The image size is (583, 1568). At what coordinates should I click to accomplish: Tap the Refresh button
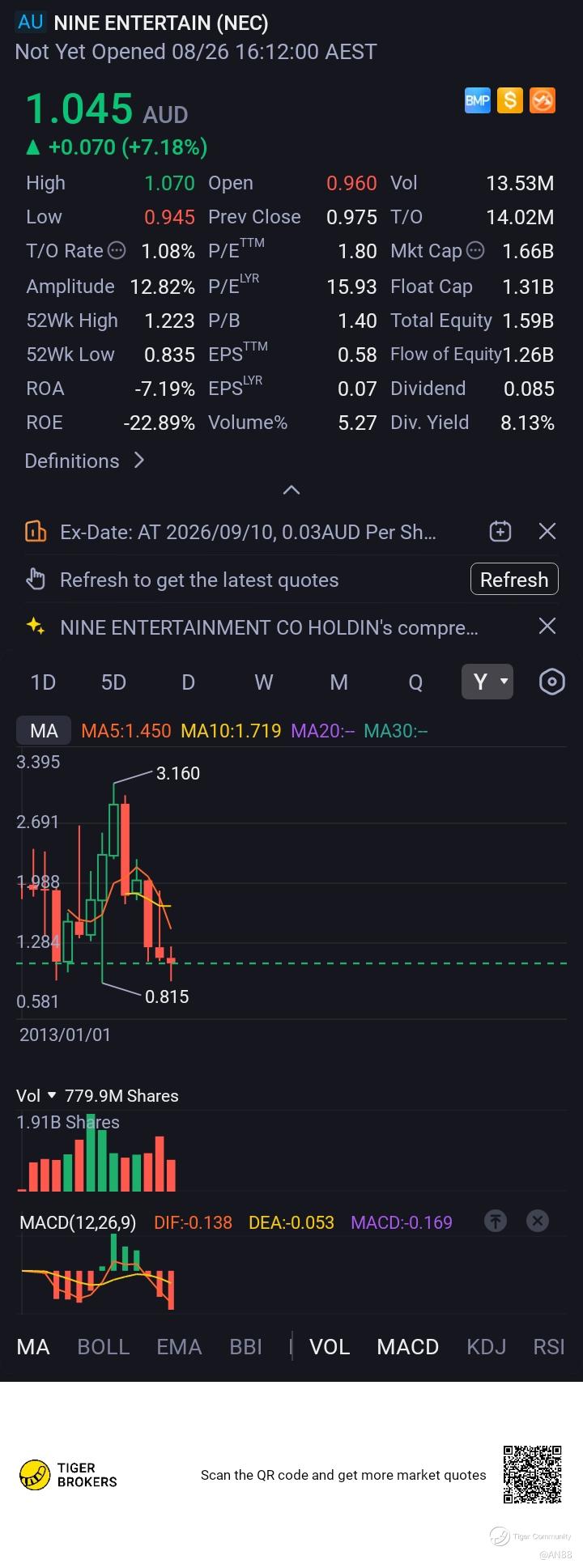point(514,580)
